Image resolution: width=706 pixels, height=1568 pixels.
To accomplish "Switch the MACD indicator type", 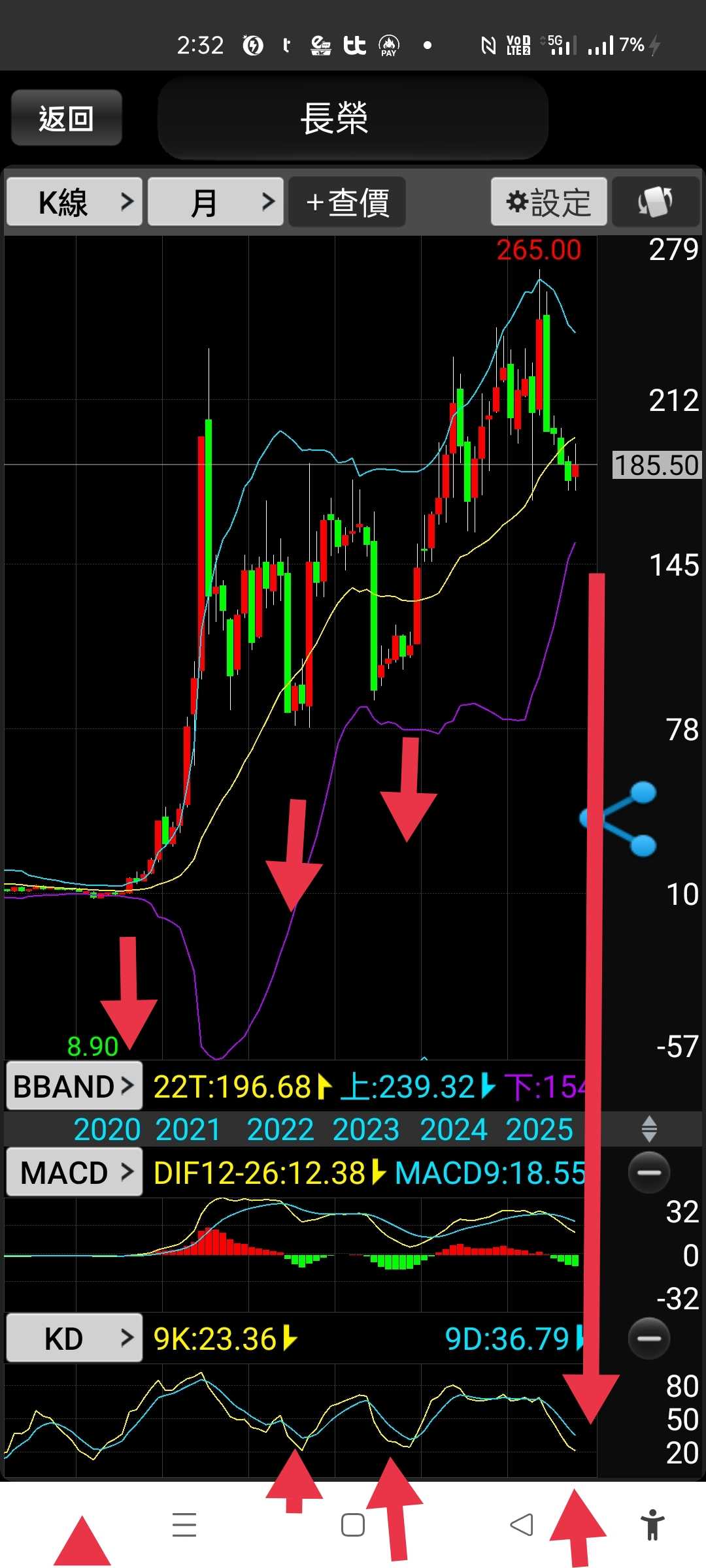I will point(74,1172).
